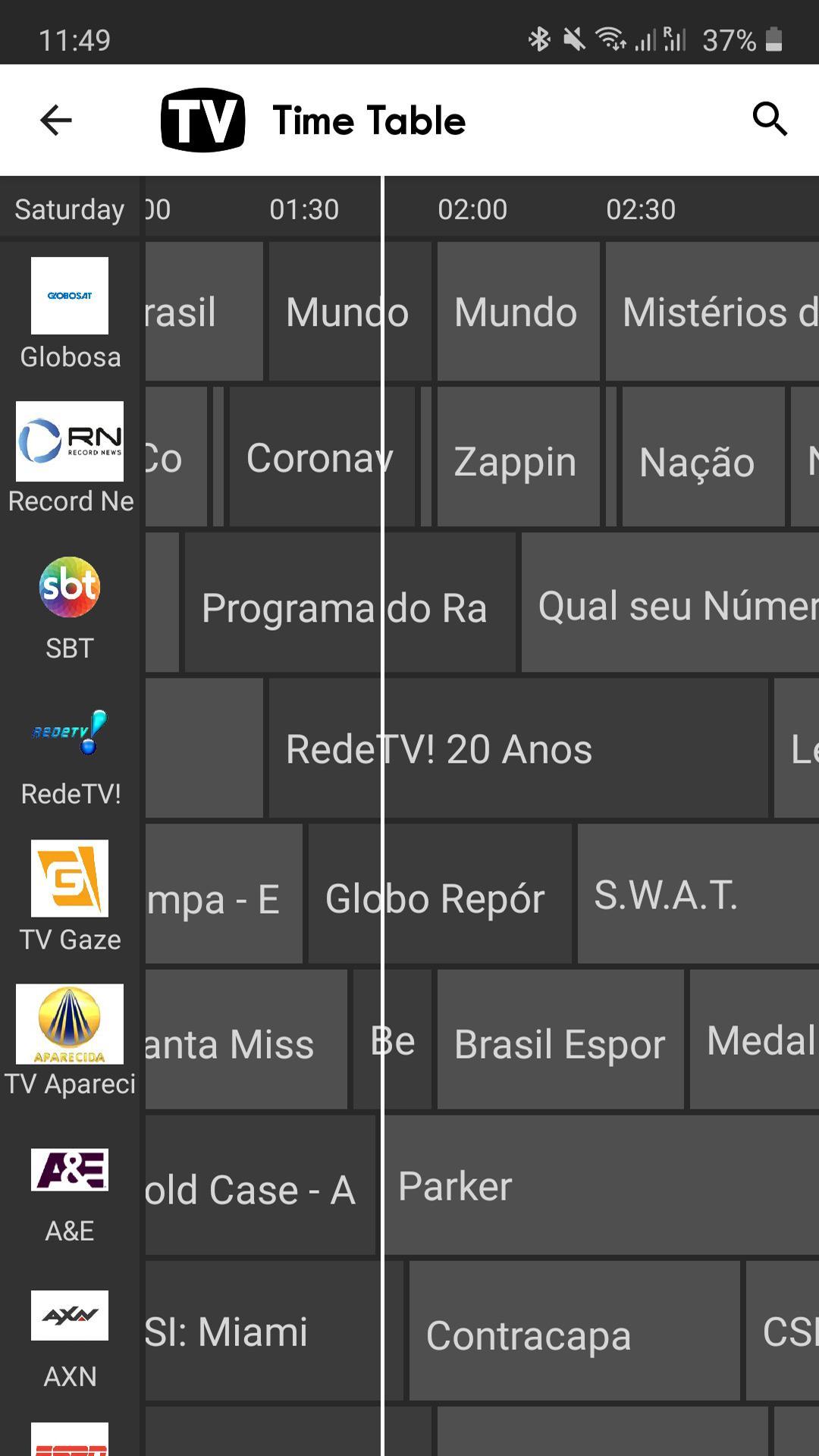The image size is (819, 1456).
Task: Select the Brasil Esportes program on TV Aparecida
Action: tap(560, 1041)
